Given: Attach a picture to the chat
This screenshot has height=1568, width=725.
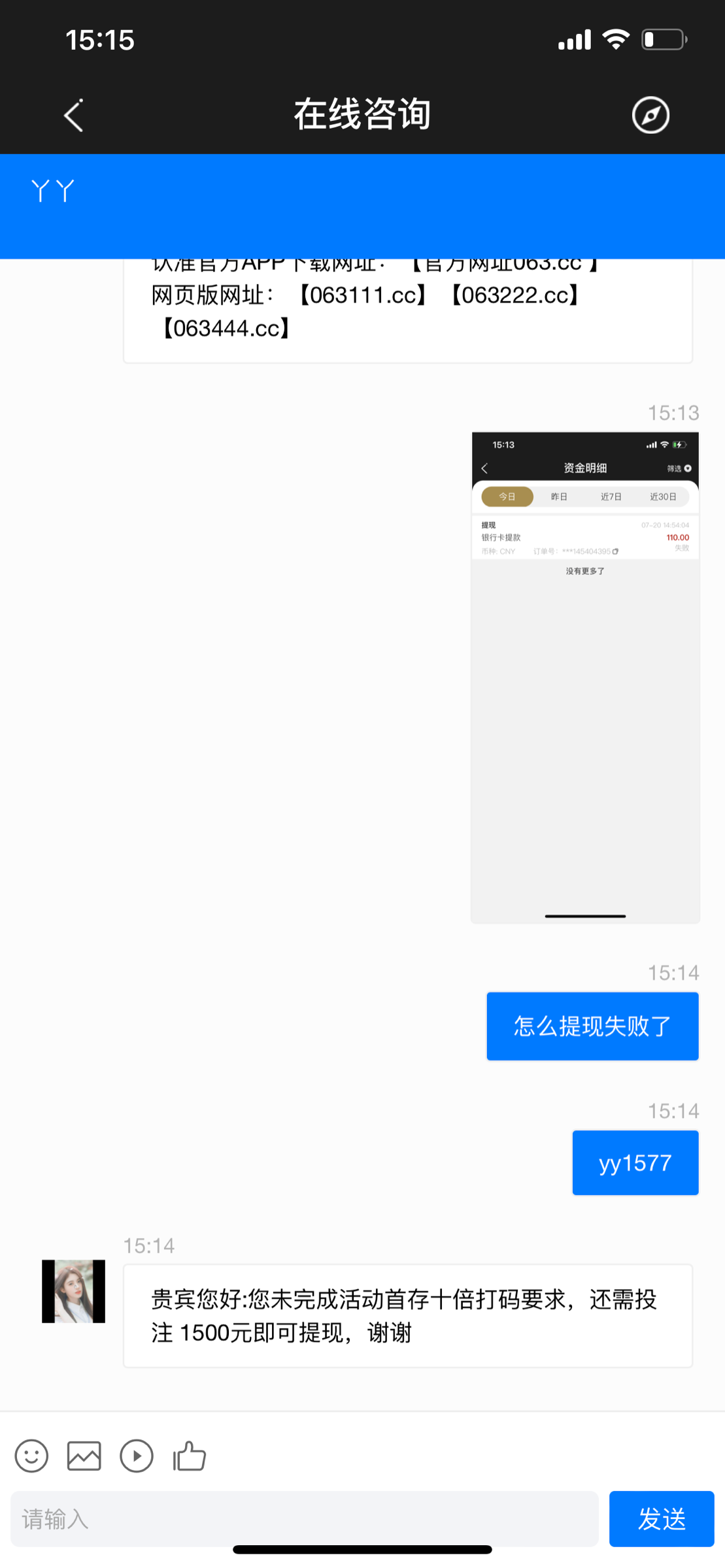Looking at the screenshot, I should [84, 1456].
